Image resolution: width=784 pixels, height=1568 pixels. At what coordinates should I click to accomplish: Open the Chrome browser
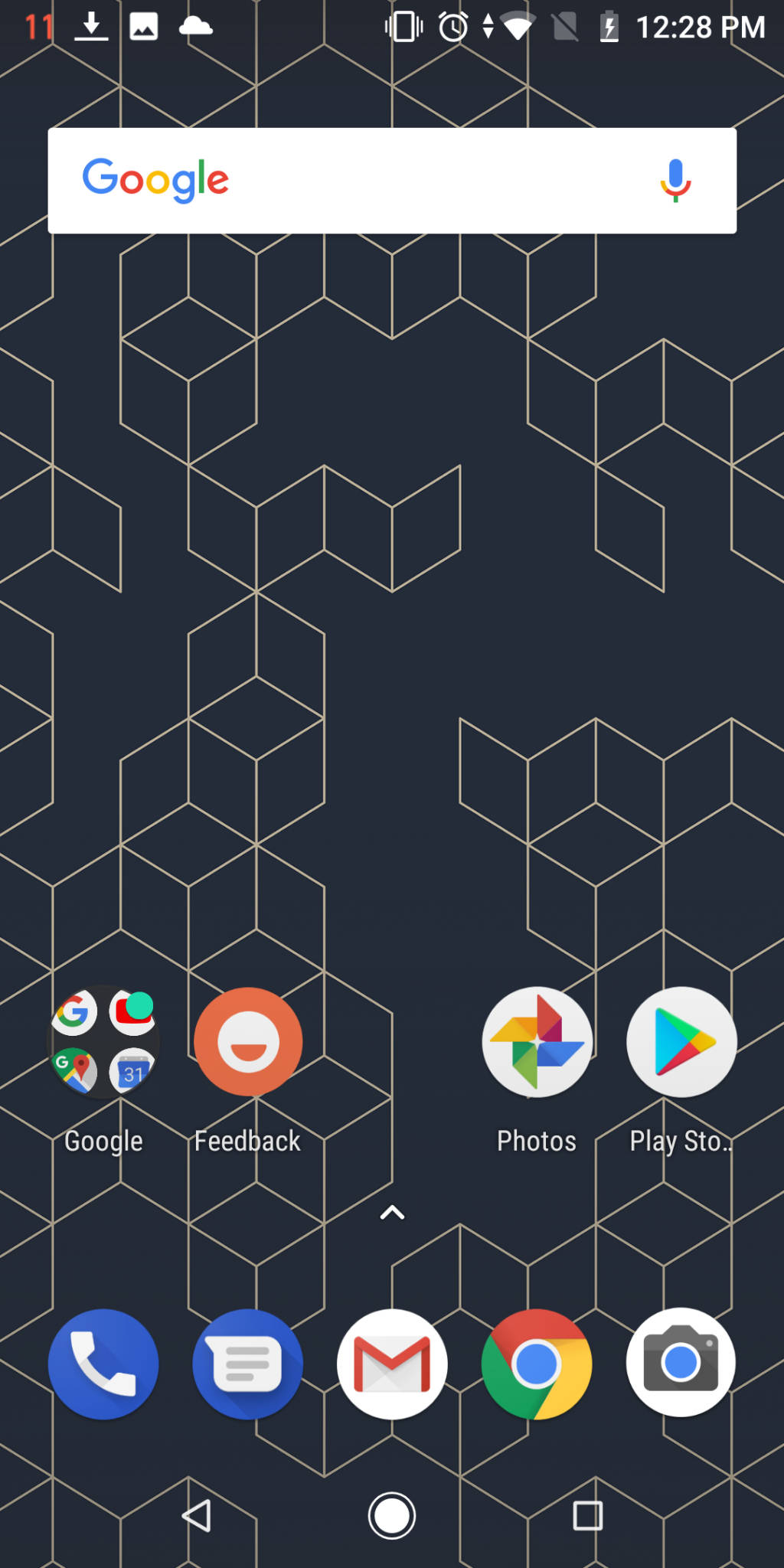point(537,1364)
